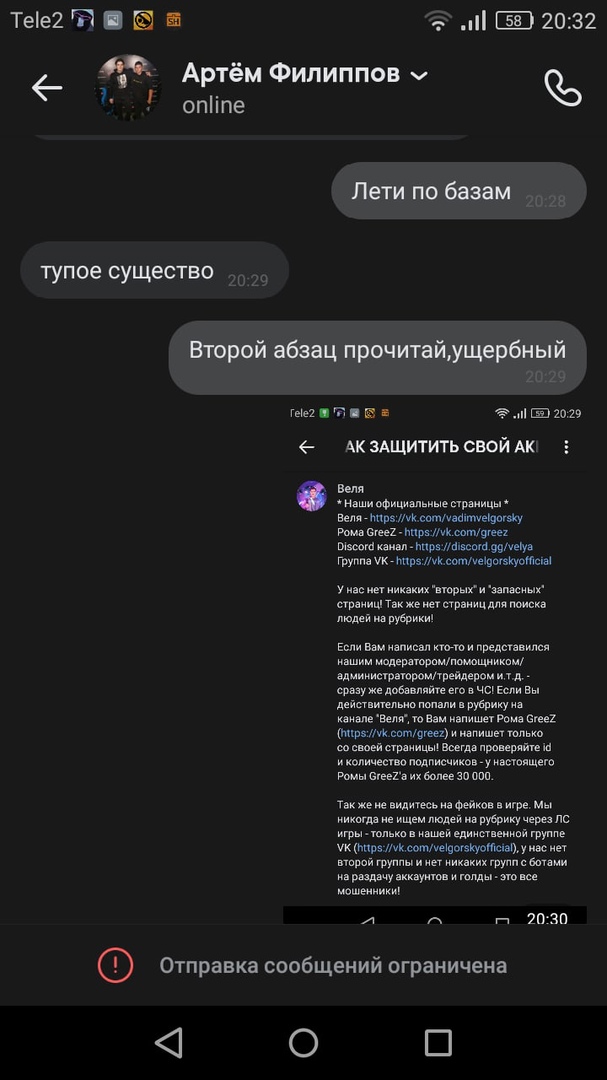This screenshot has height=1080, width=607.
Task: Open Артём Филиппов's profile avatar
Action: tap(126, 88)
